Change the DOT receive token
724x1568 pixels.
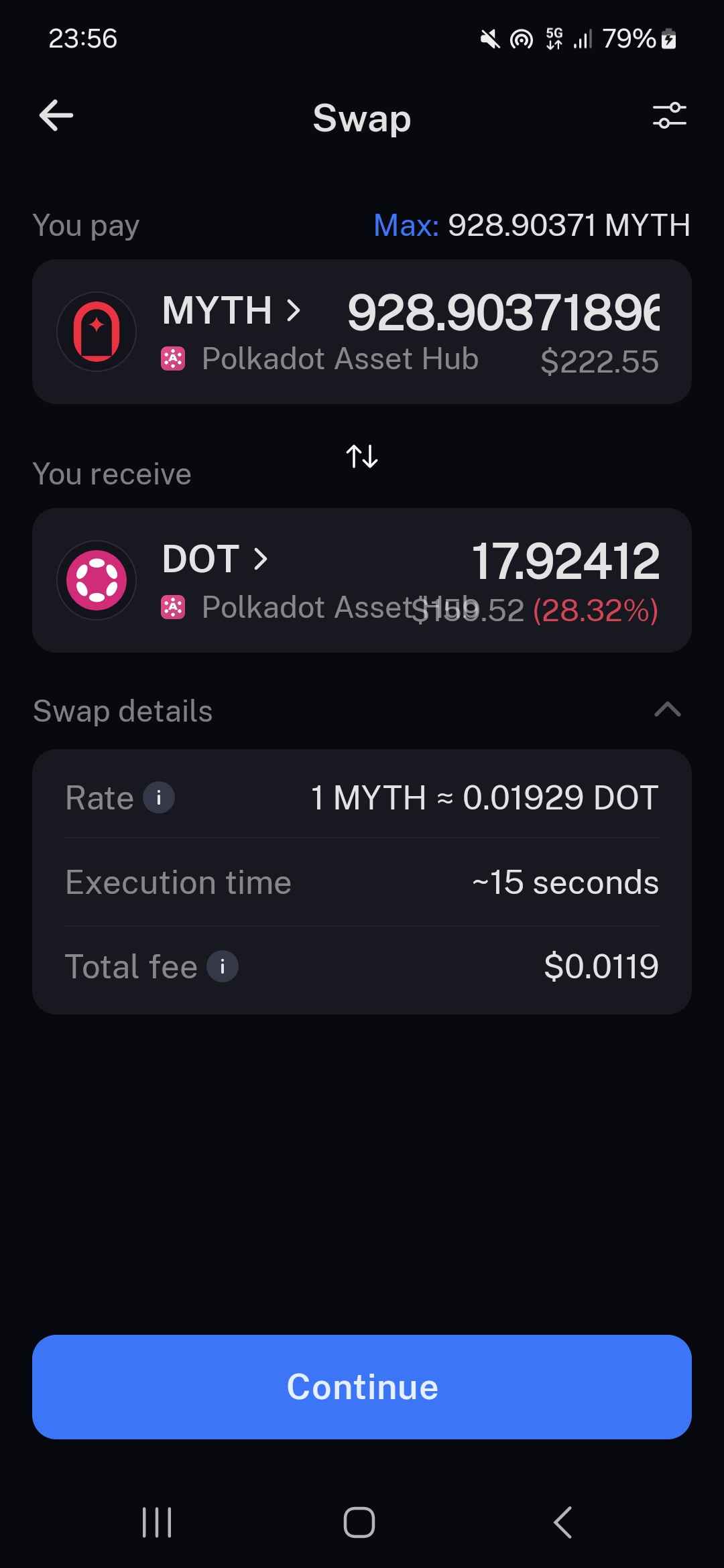pyautogui.click(x=215, y=559)
